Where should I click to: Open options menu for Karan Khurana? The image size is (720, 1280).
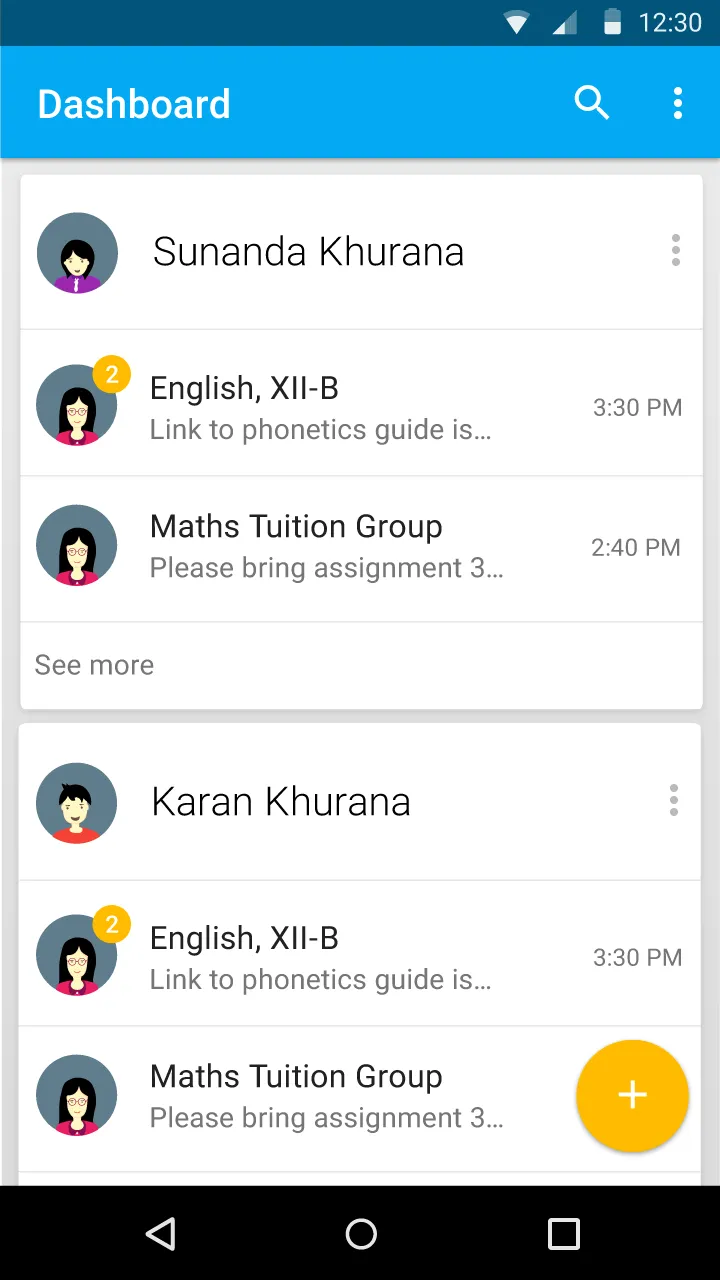[x=674, y=800]
